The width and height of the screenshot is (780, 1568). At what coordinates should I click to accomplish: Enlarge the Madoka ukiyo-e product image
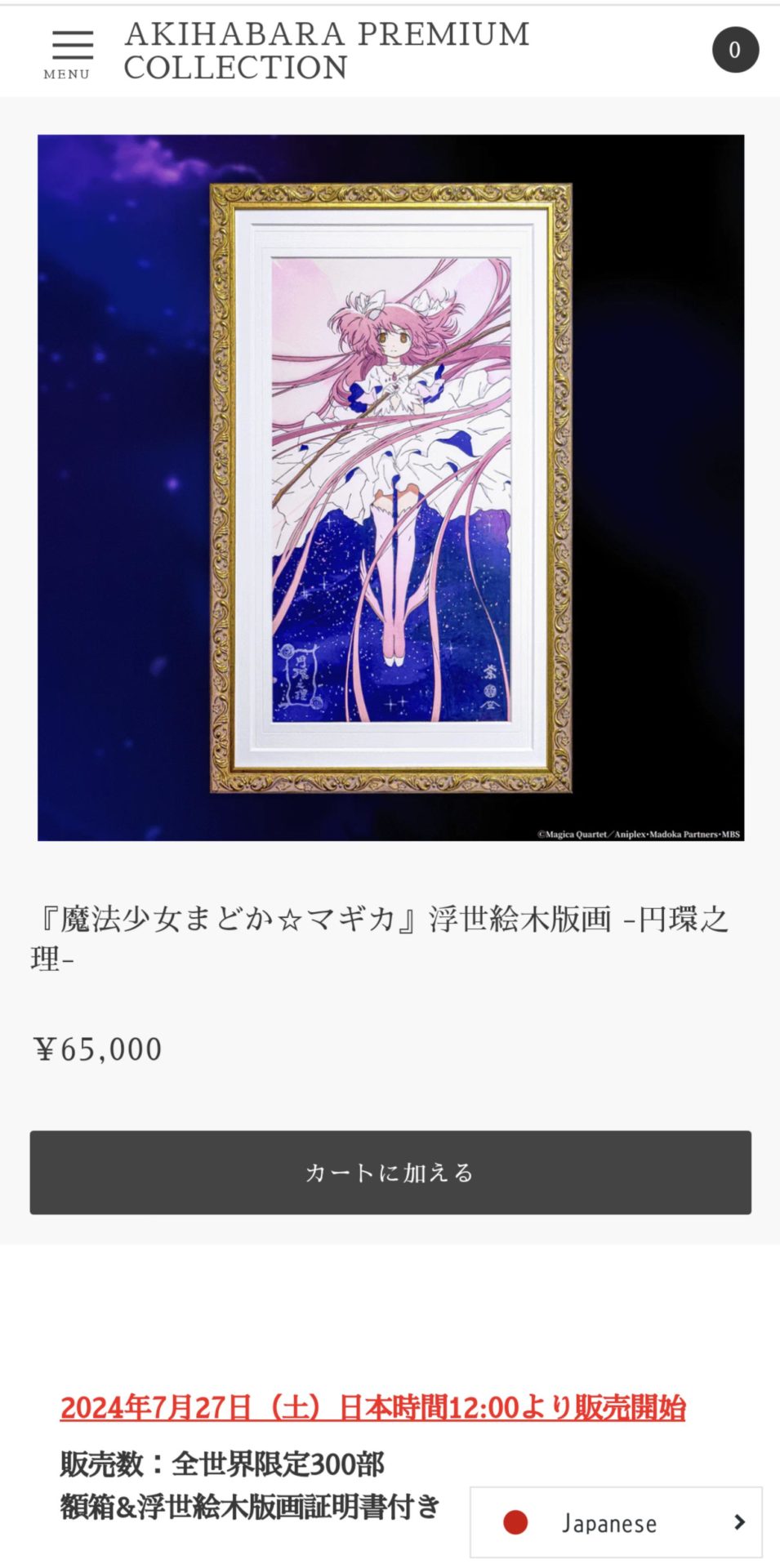click(x=390, y=488)
